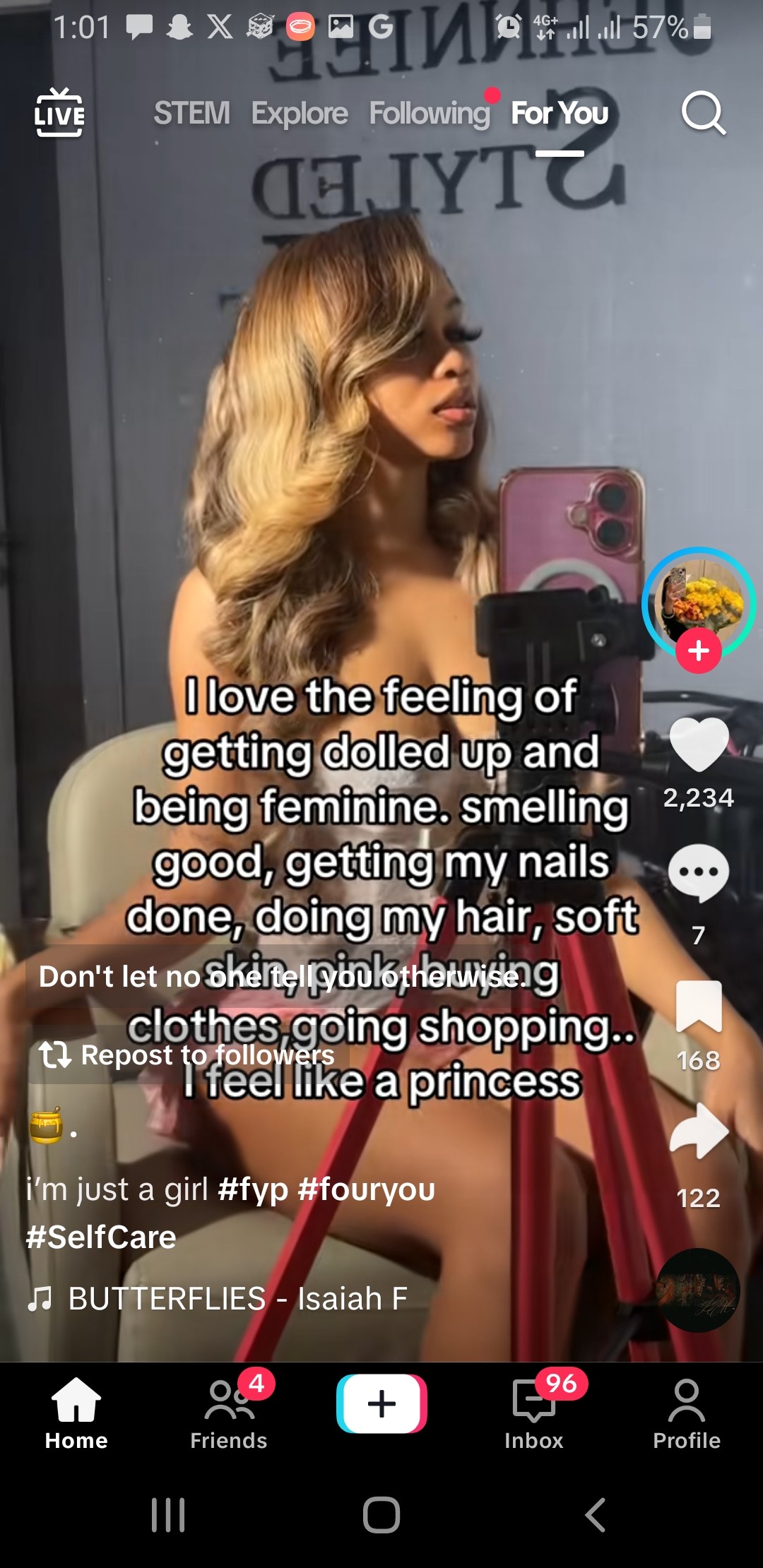Open the spinning sound disc
The height and width of the screenshot is (1568, 763).
pyautogui.click(x=698, y=1290)
